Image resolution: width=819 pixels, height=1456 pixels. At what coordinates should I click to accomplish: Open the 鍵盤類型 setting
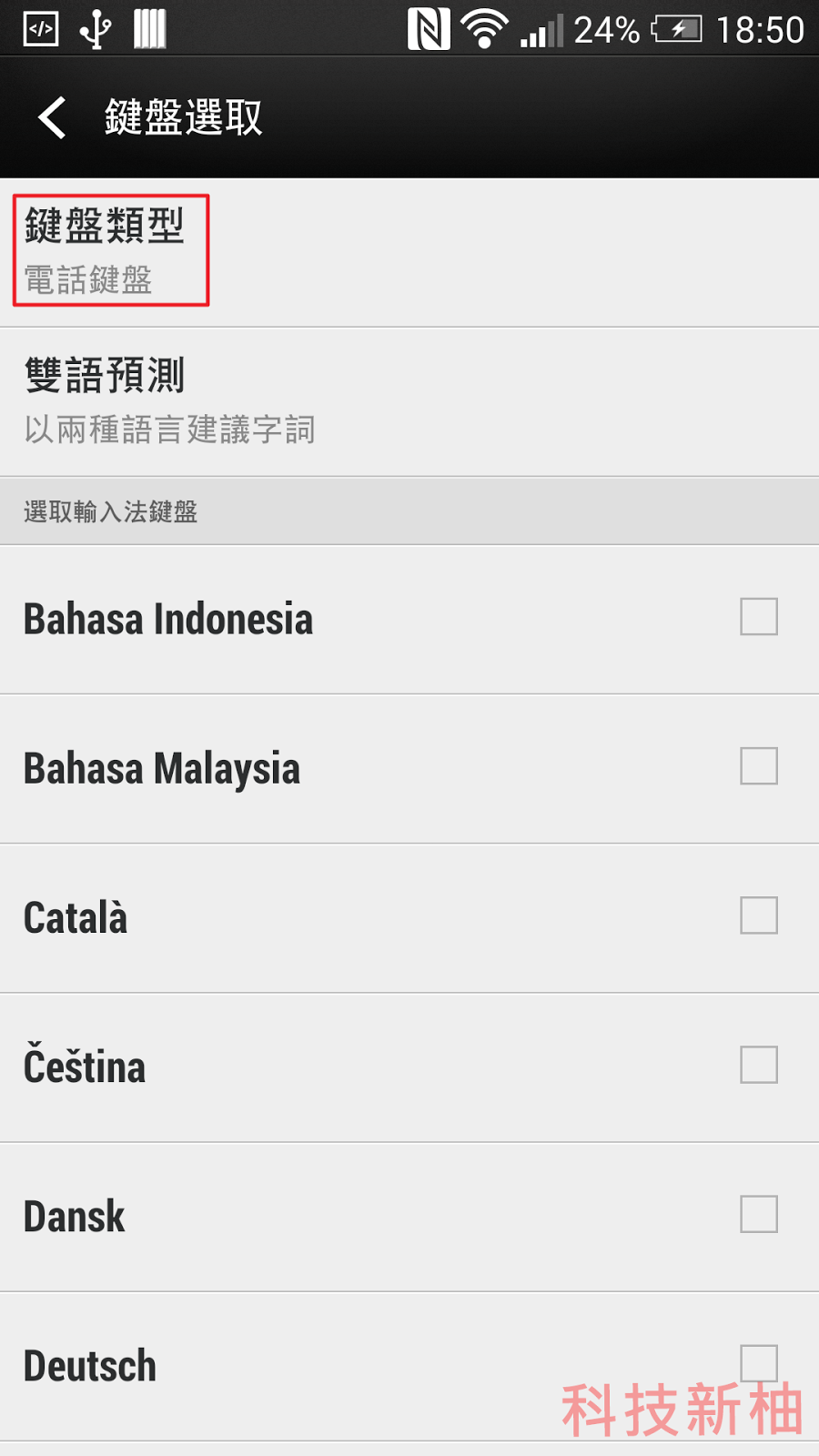[409, 253]
